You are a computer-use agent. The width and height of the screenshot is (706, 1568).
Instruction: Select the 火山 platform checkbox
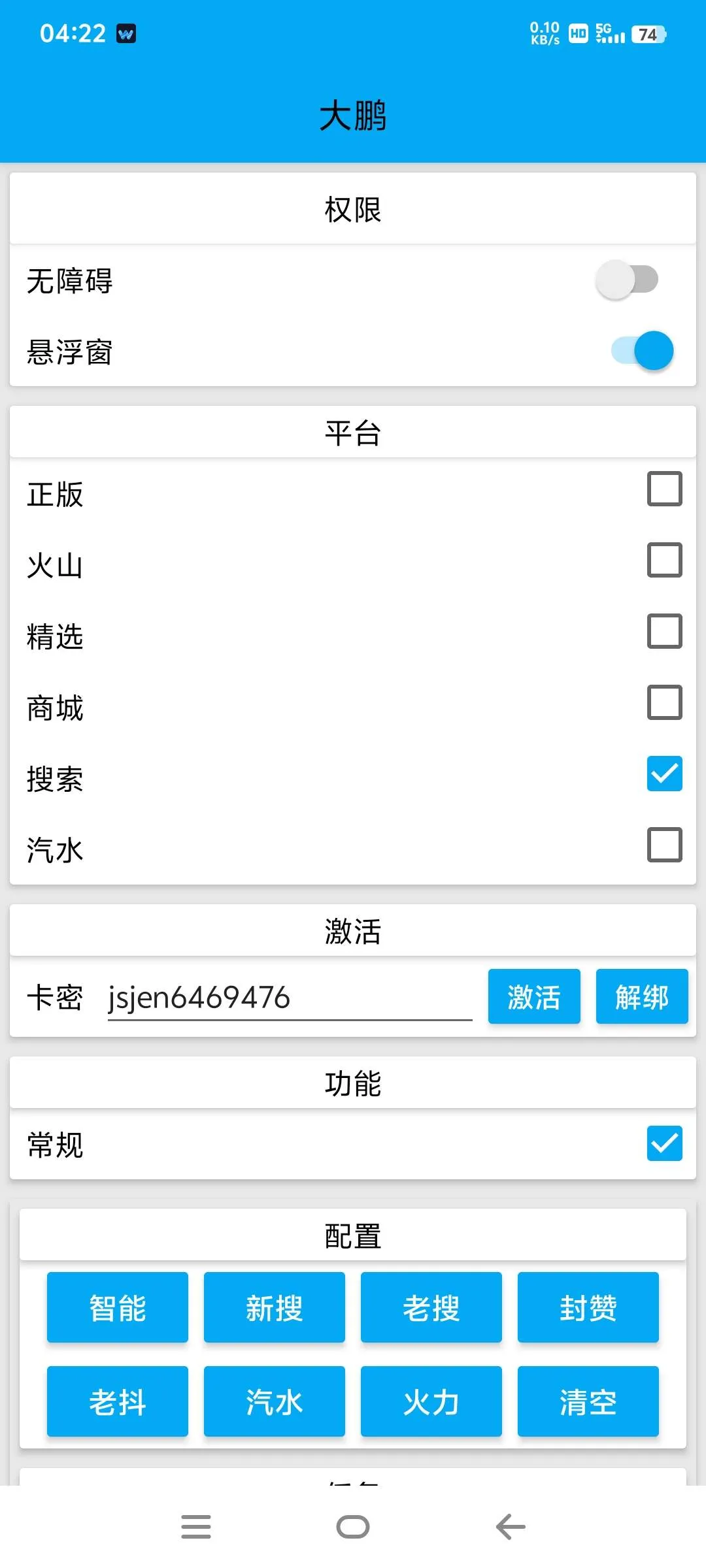click(664, 560)
